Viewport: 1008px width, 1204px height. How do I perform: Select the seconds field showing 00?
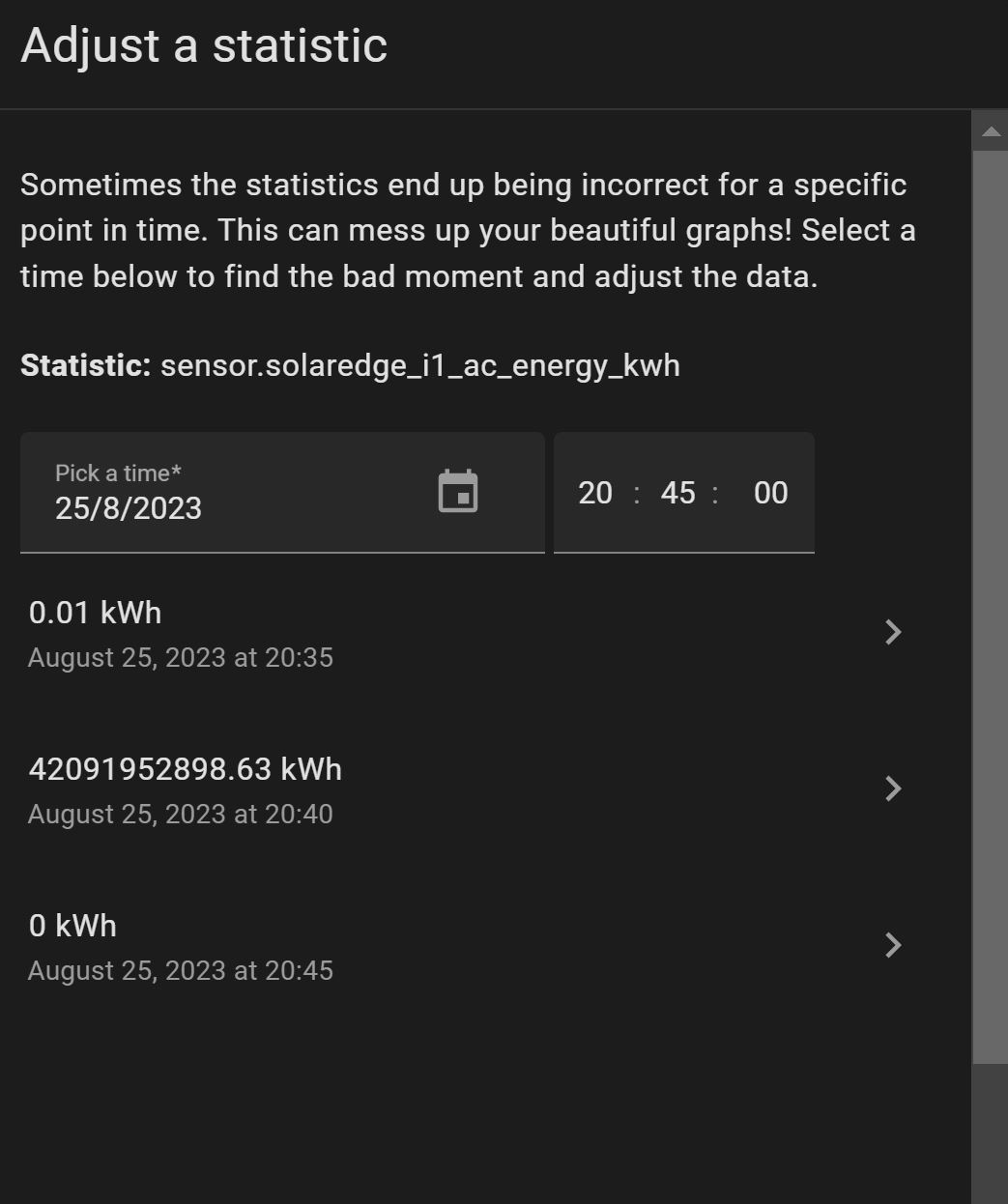coord(769,493)
